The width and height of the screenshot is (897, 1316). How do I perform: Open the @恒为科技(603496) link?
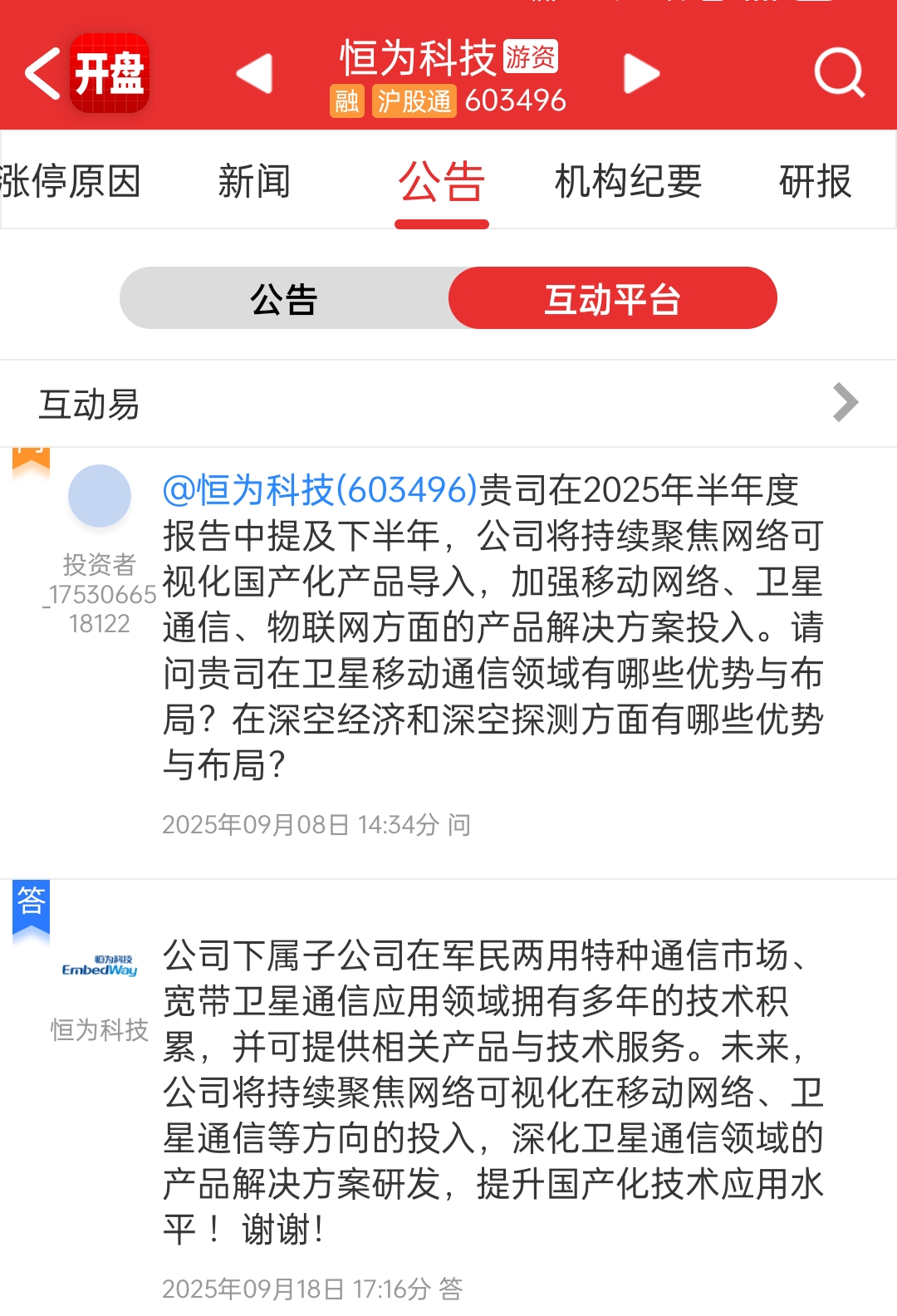coord(320,490)
